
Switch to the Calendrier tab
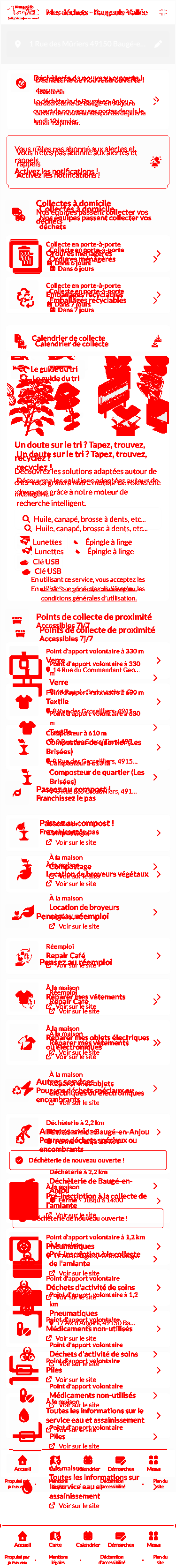[88, 1539]
